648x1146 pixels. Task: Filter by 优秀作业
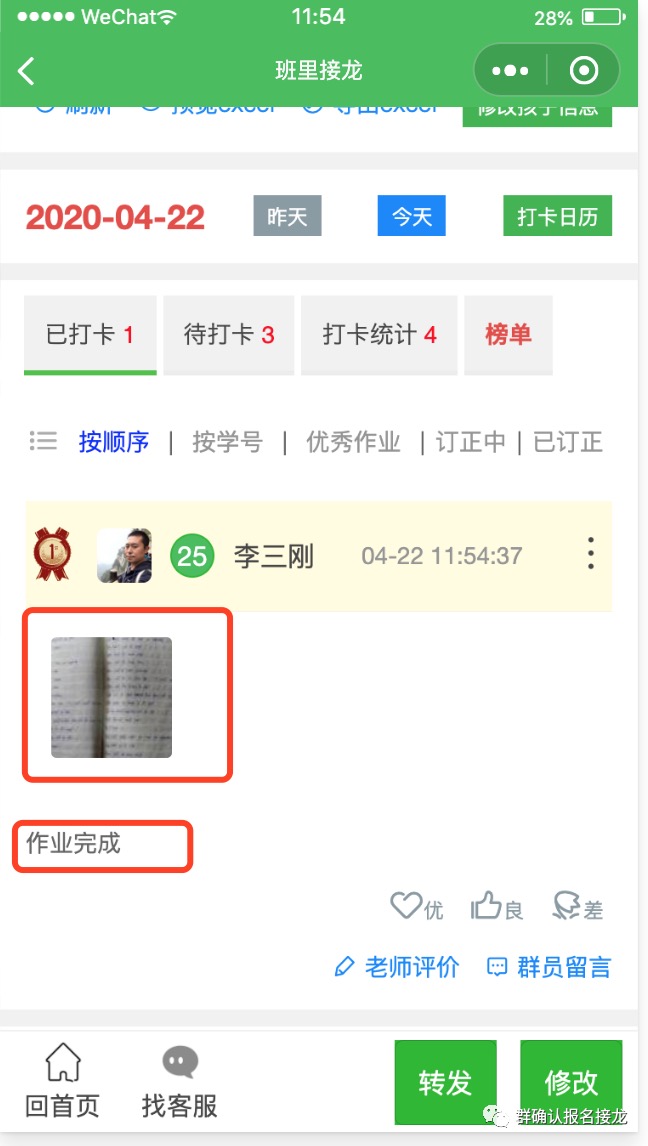click(353, 442)
